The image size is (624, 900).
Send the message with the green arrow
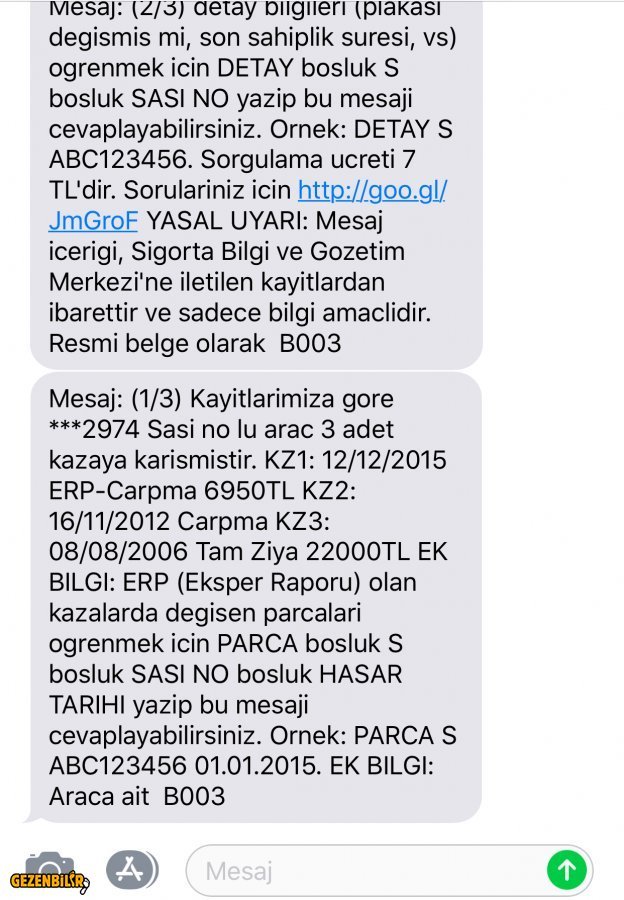click(566, 870)
